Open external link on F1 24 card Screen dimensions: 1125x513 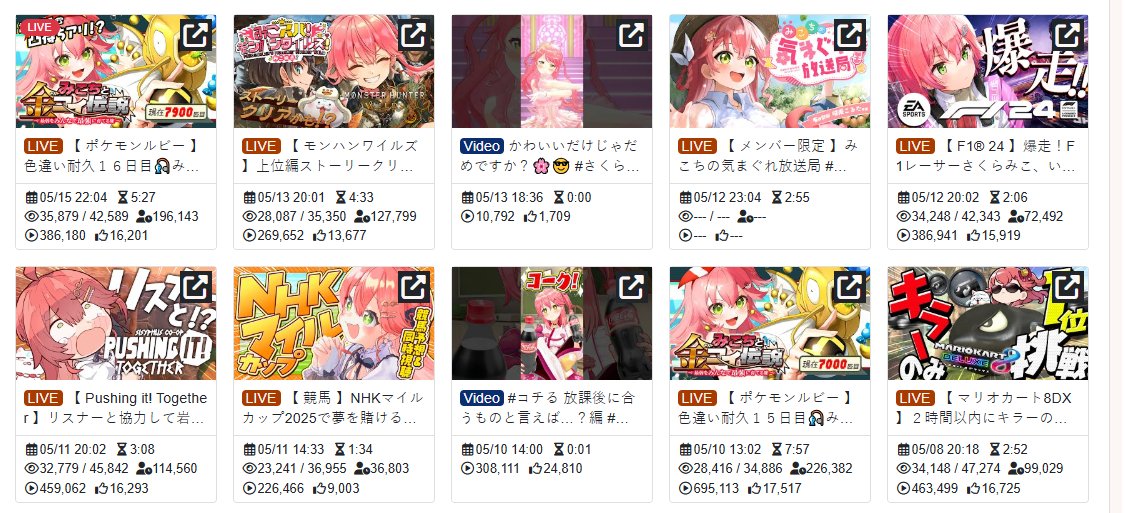coord(1067,36)
